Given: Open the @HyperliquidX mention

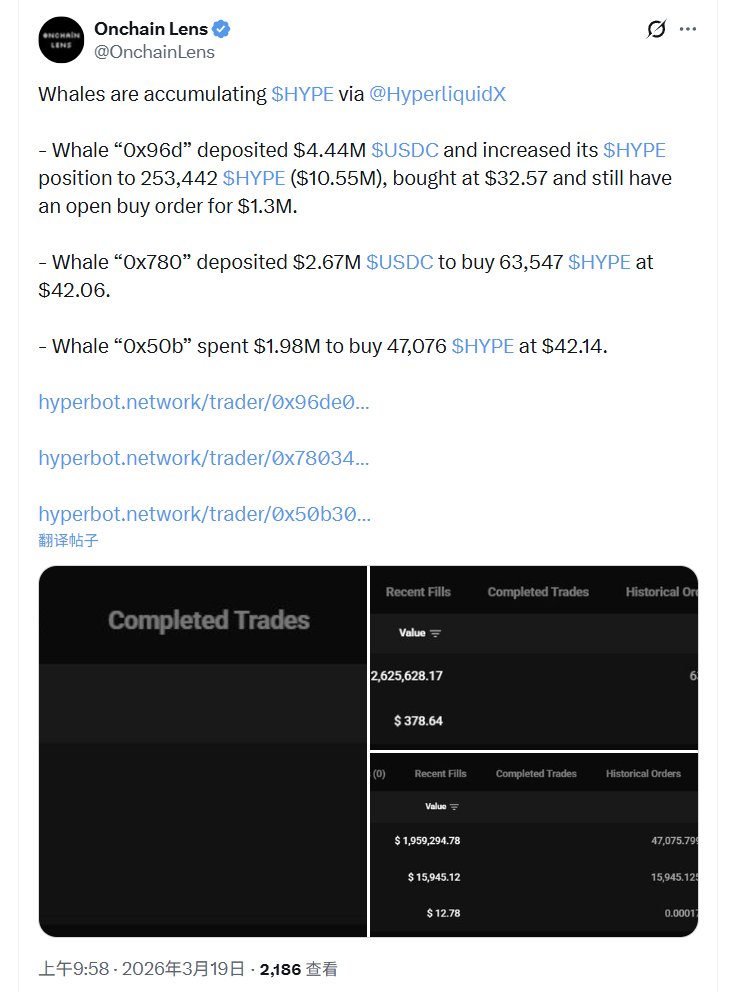Looking at the screenshot, I should 437,94.
